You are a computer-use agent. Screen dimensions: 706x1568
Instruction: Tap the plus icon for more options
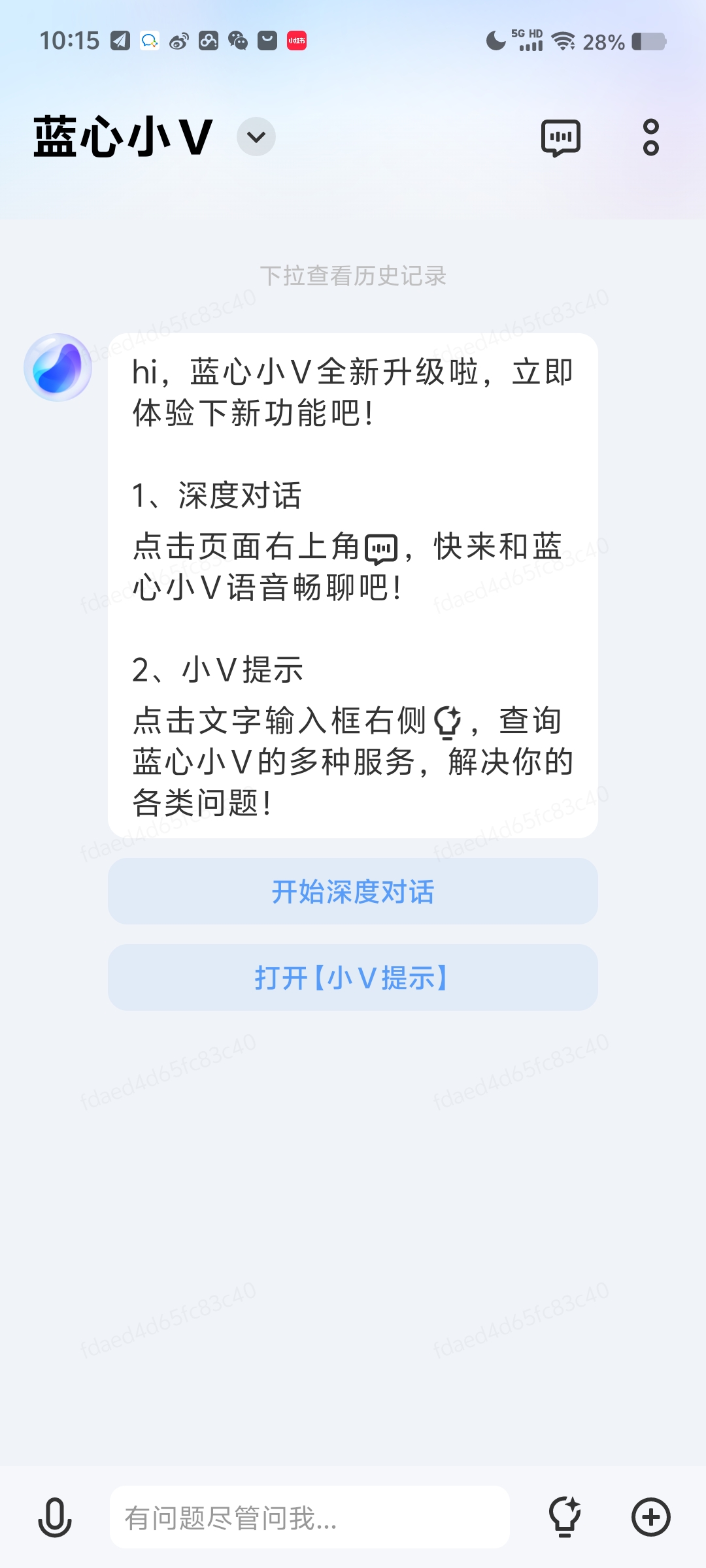click(x=651, y=1517)
